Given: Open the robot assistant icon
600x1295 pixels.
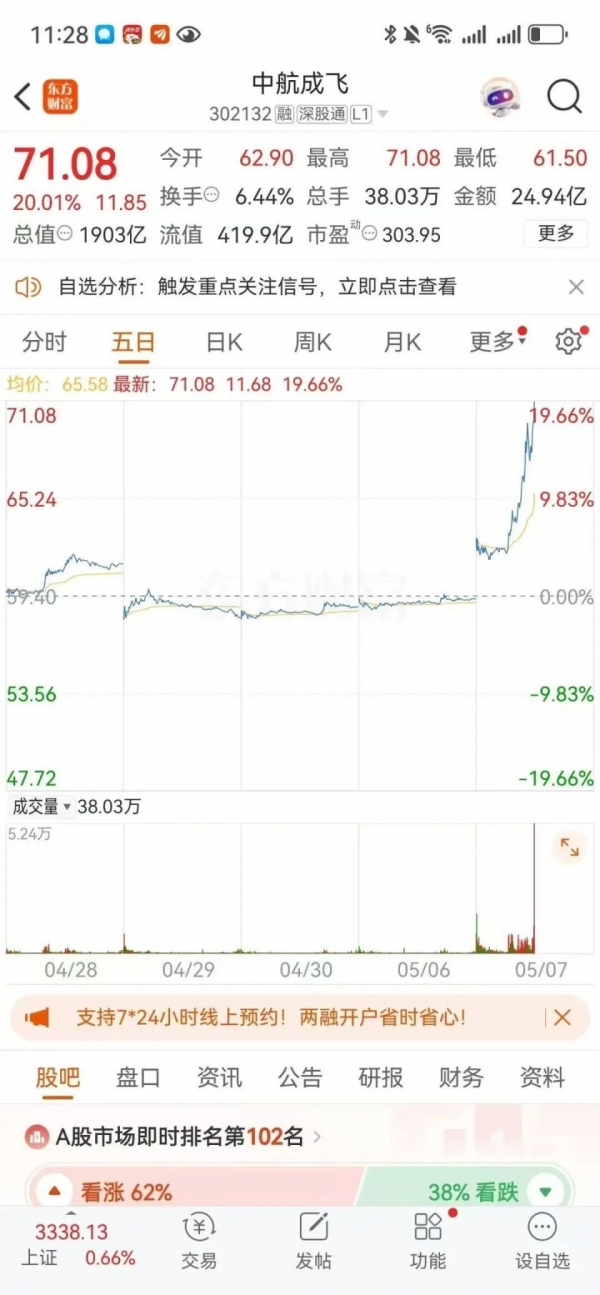Looking at the screenshot, I should tap(500, 97).
